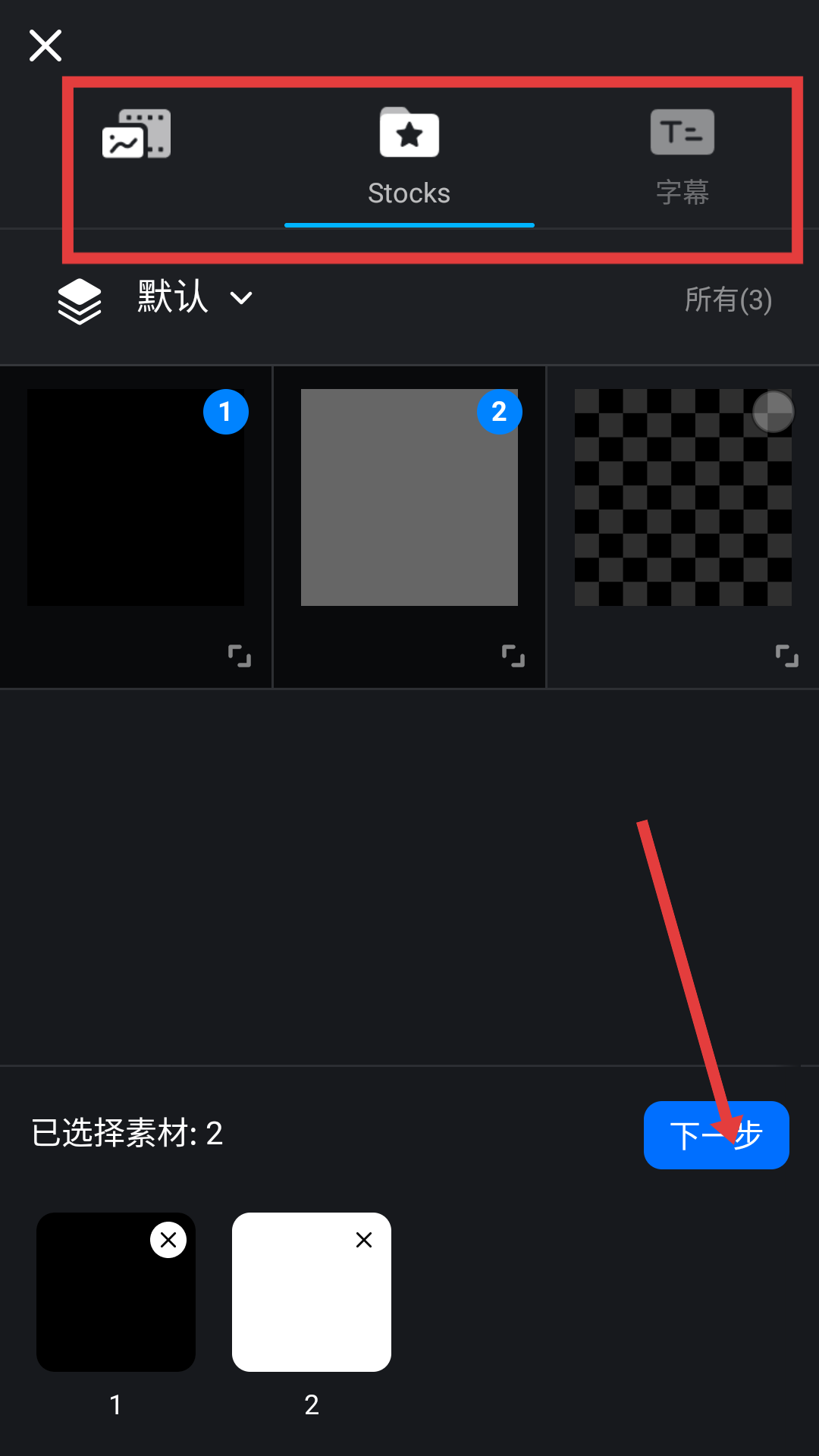Screen dimensions: 819x1456
Task: Remove selected white clip number 2
Action: 364,1240
